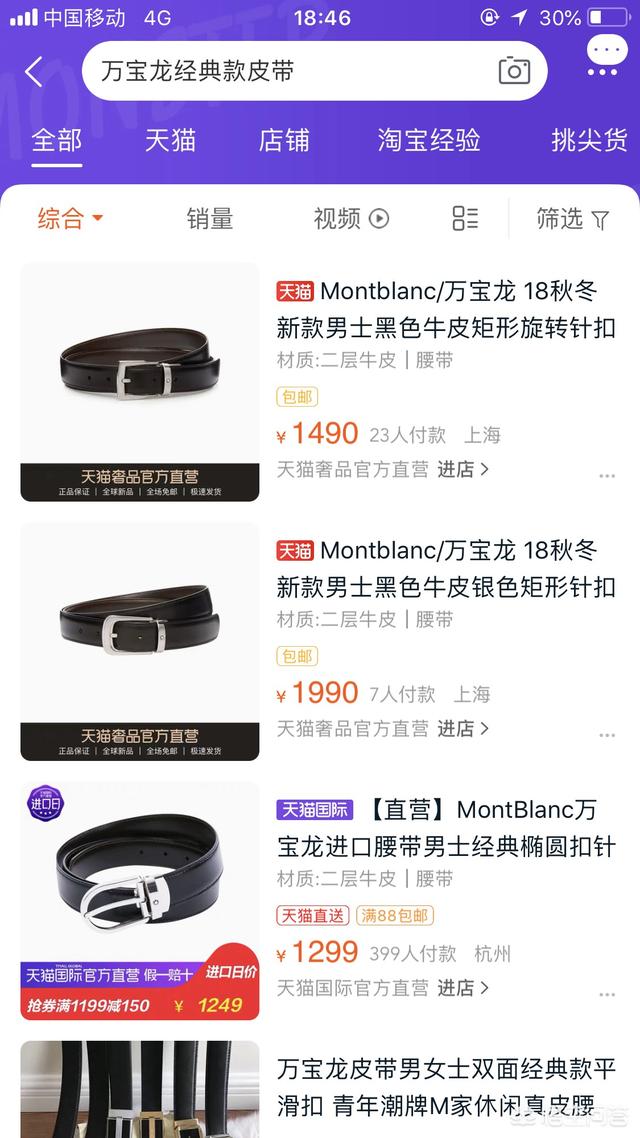This screenshot has width=640, height=1138.
Task: Open the messages bubble icon
Action: (606, 57)
